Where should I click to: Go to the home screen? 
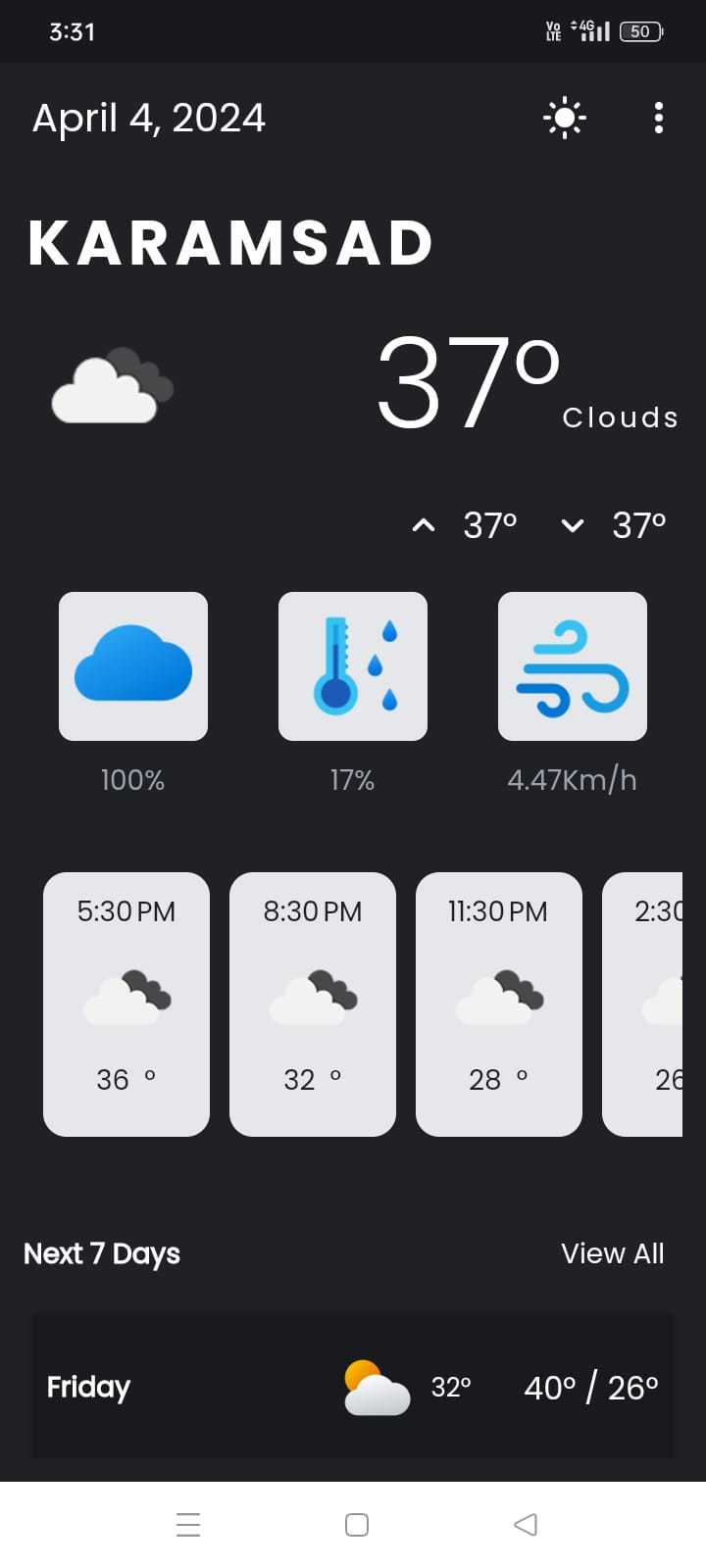pyautogui.click(x=357, y=1525)
